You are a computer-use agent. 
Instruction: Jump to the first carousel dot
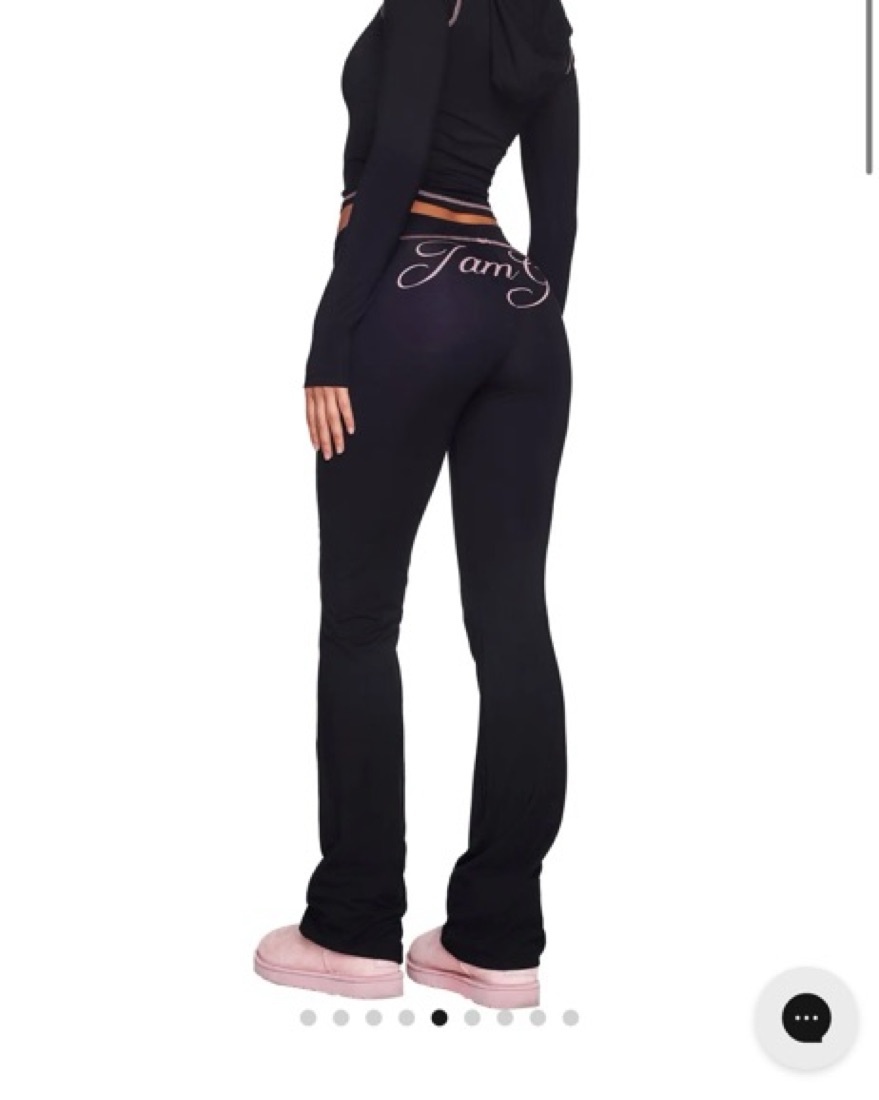tap(308, 1018)
